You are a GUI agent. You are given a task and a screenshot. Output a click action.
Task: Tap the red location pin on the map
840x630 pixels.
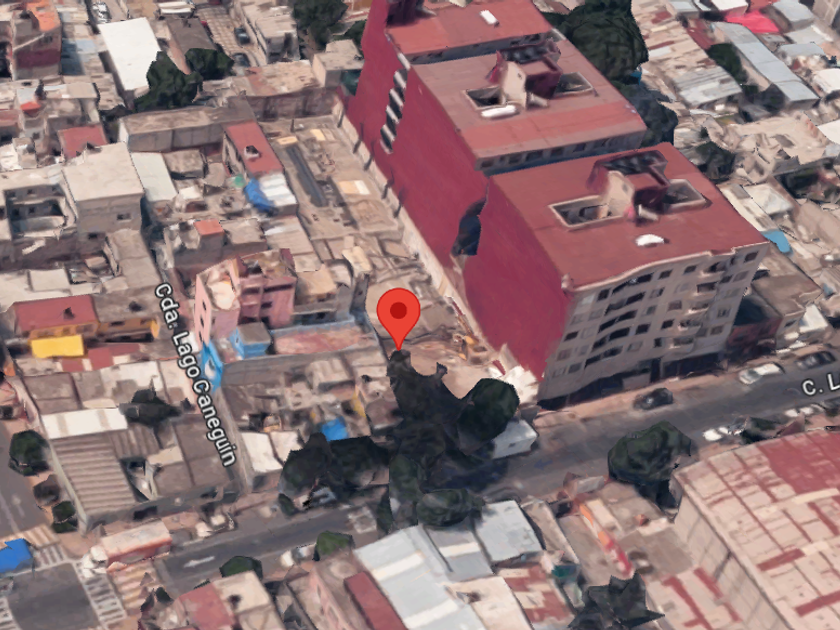click(x=399, y=318)
